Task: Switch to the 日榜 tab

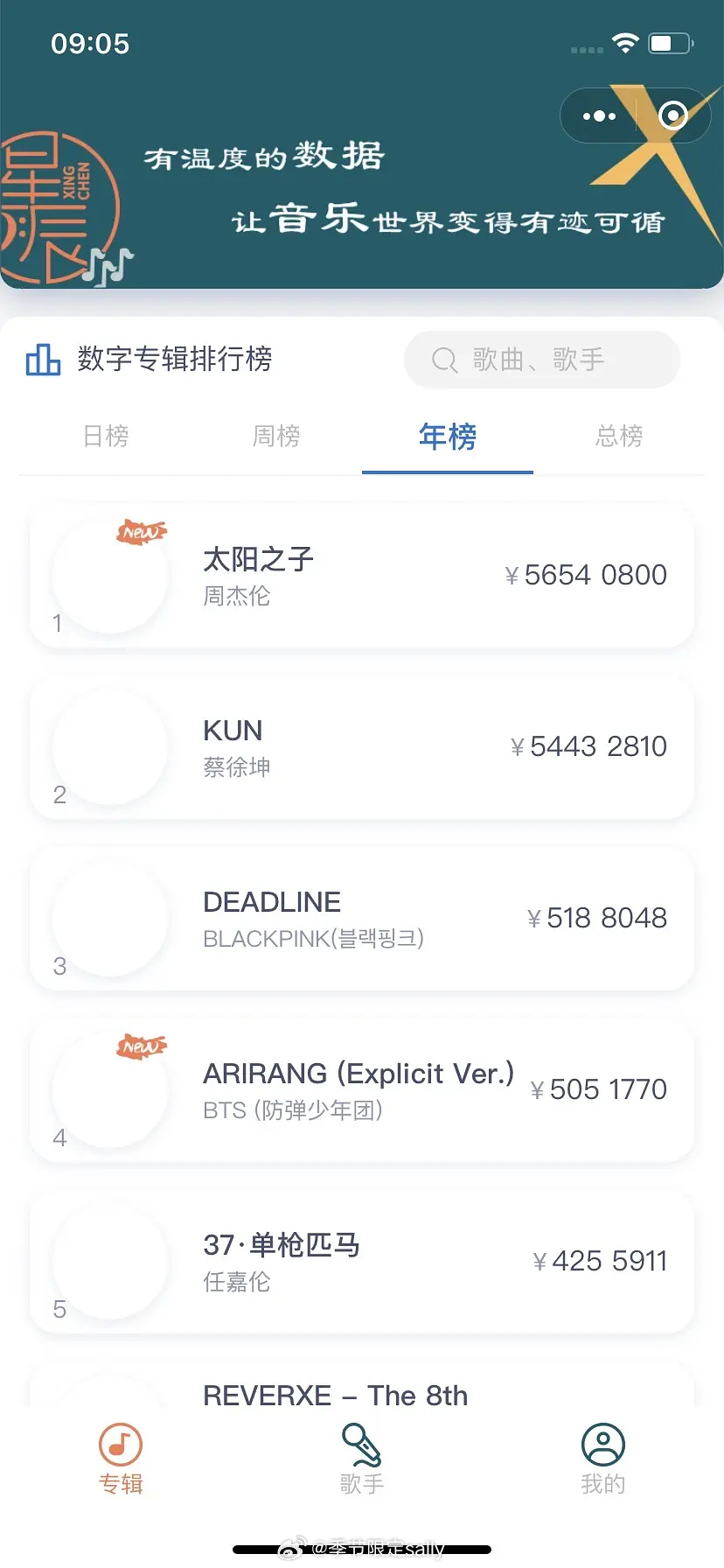Action: 105,437
